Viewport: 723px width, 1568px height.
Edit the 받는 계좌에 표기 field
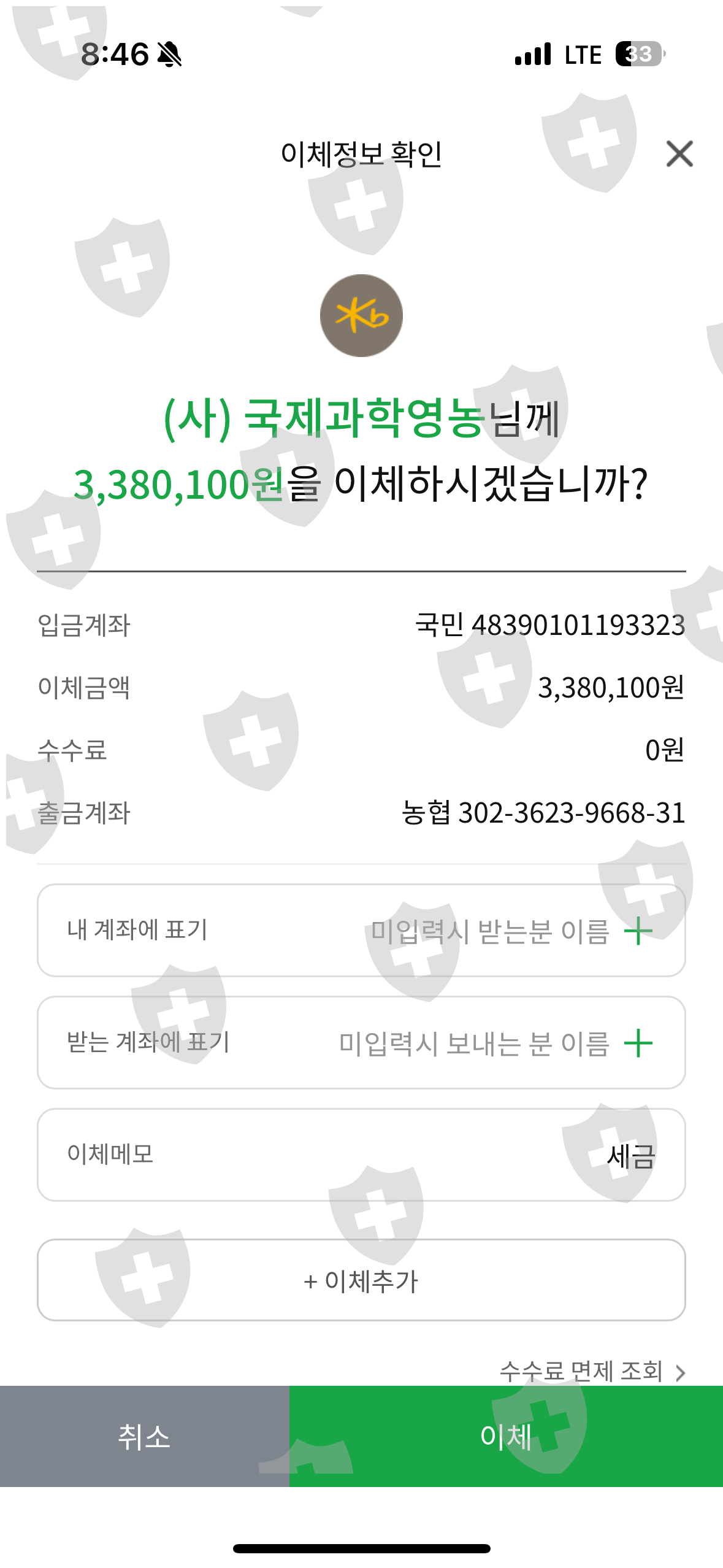click(361, 1042)
